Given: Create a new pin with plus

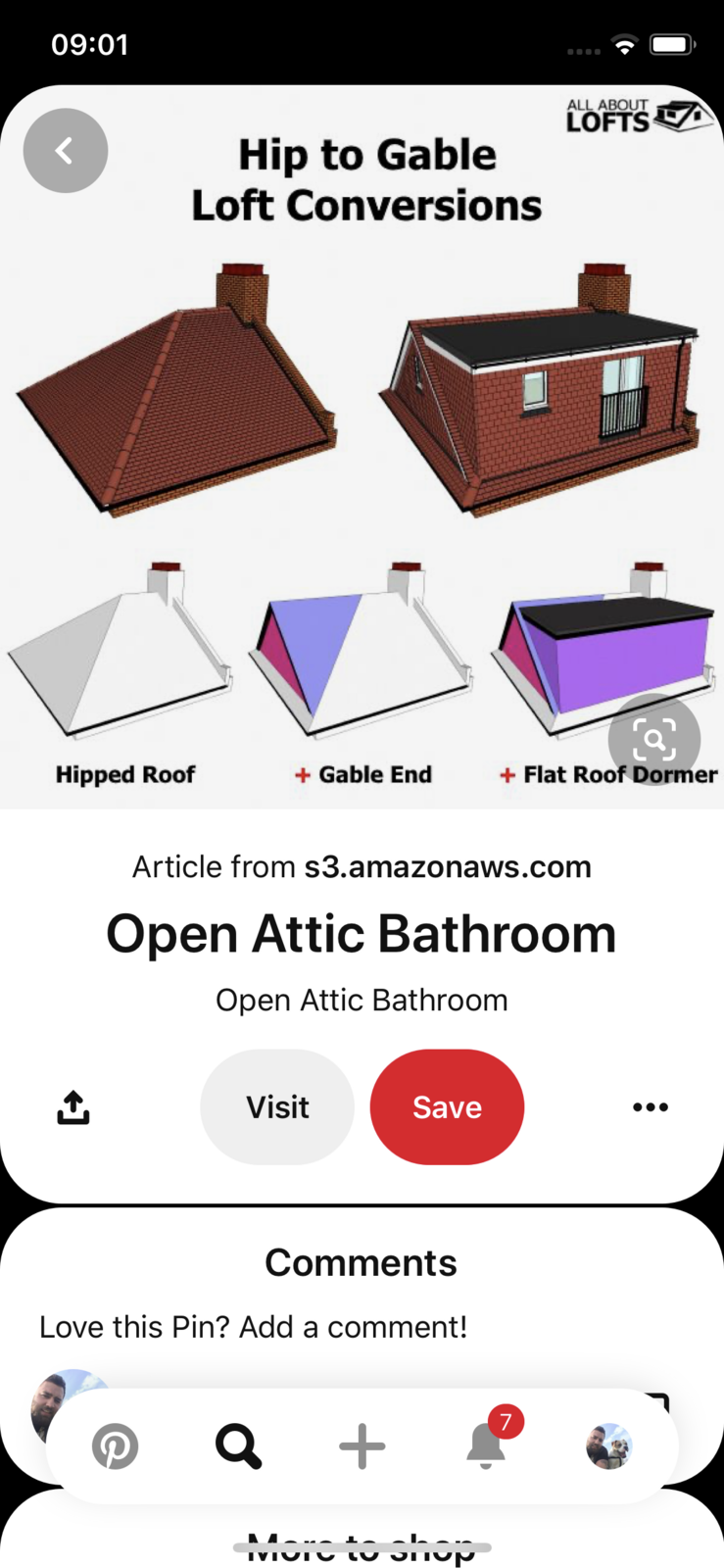Looking at the screenshot, I should 362,1446.
